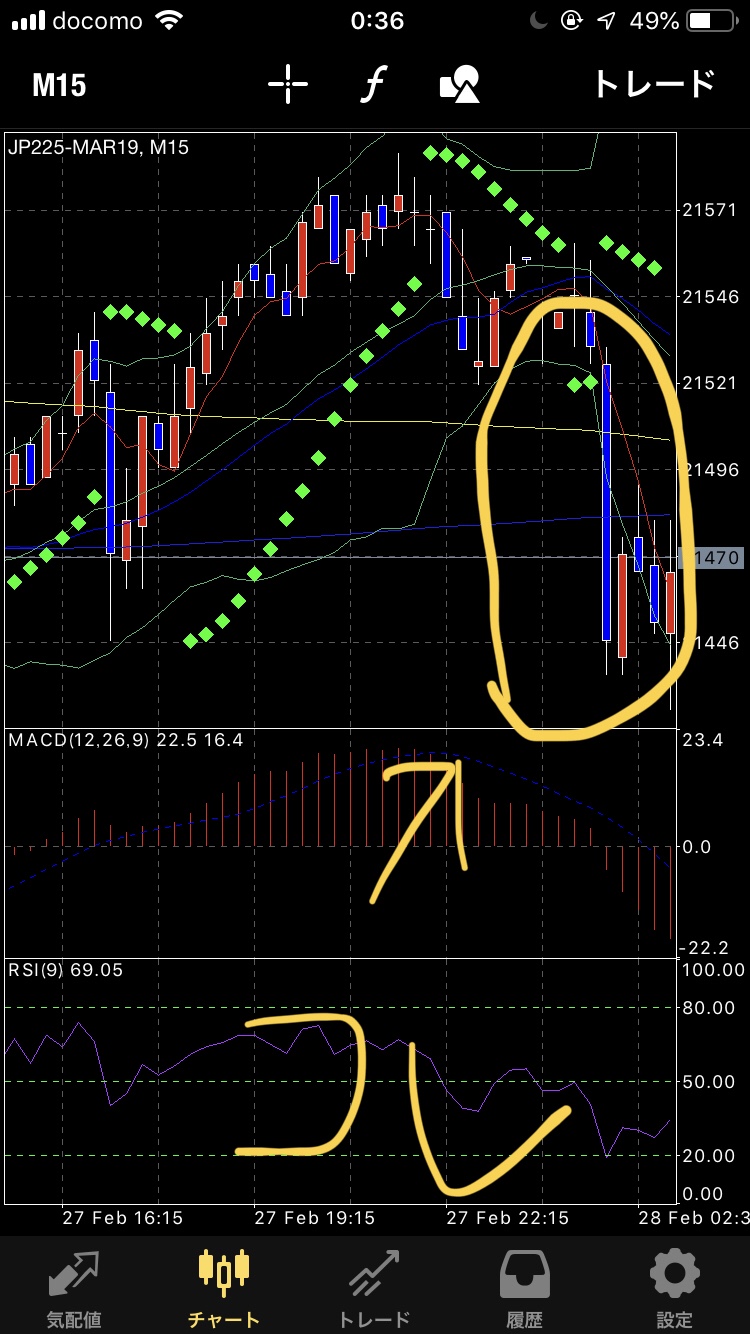750x1334 pixels.
Task: Tap トレード in the top bar
Action: point(654,85)
